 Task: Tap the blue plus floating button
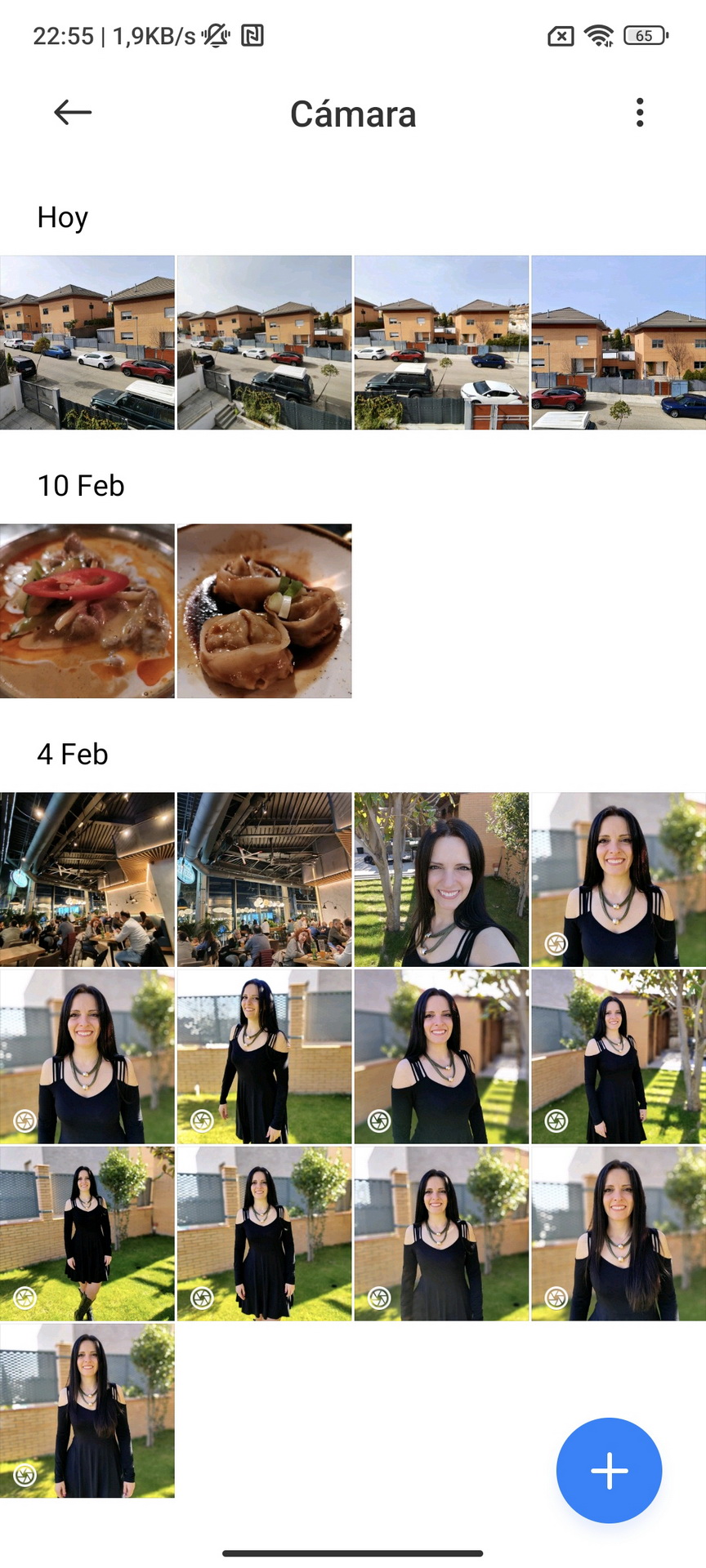click(609, 1470)
